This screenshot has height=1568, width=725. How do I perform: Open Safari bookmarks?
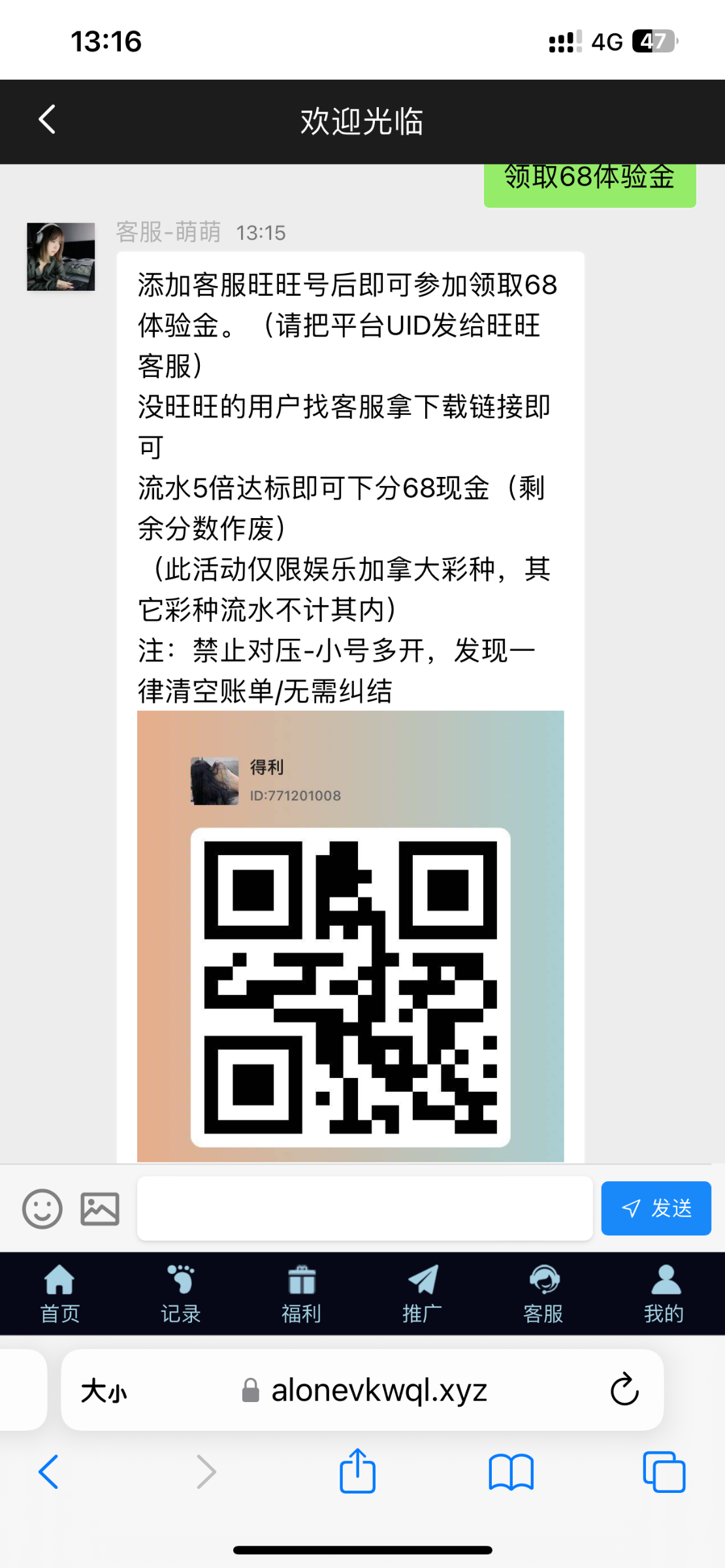pyautogui.click(x=511, y=1471)
